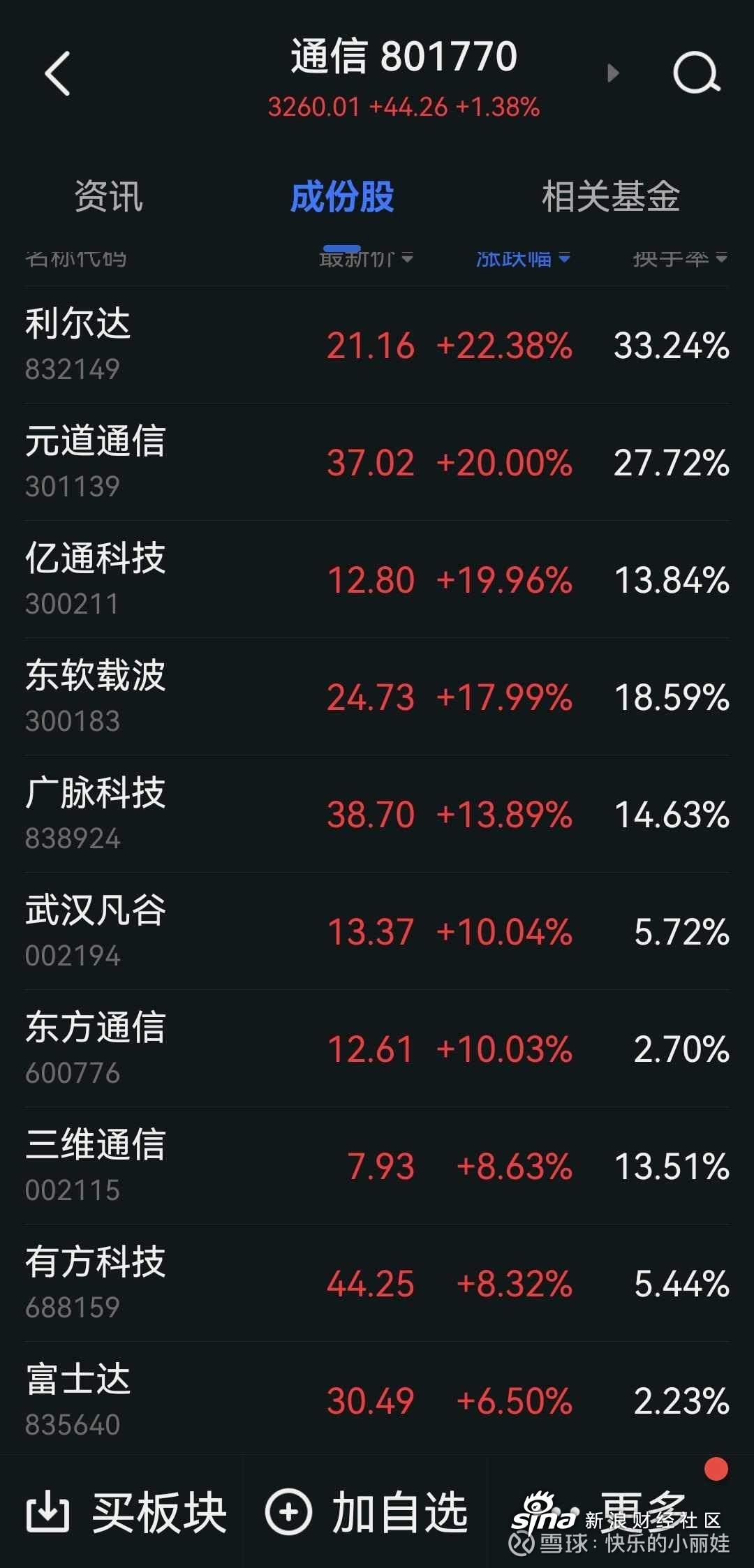Select the 成份股 tab
Image resolution: width=754 pixels, height=1568 pixels.
(342, 196)
